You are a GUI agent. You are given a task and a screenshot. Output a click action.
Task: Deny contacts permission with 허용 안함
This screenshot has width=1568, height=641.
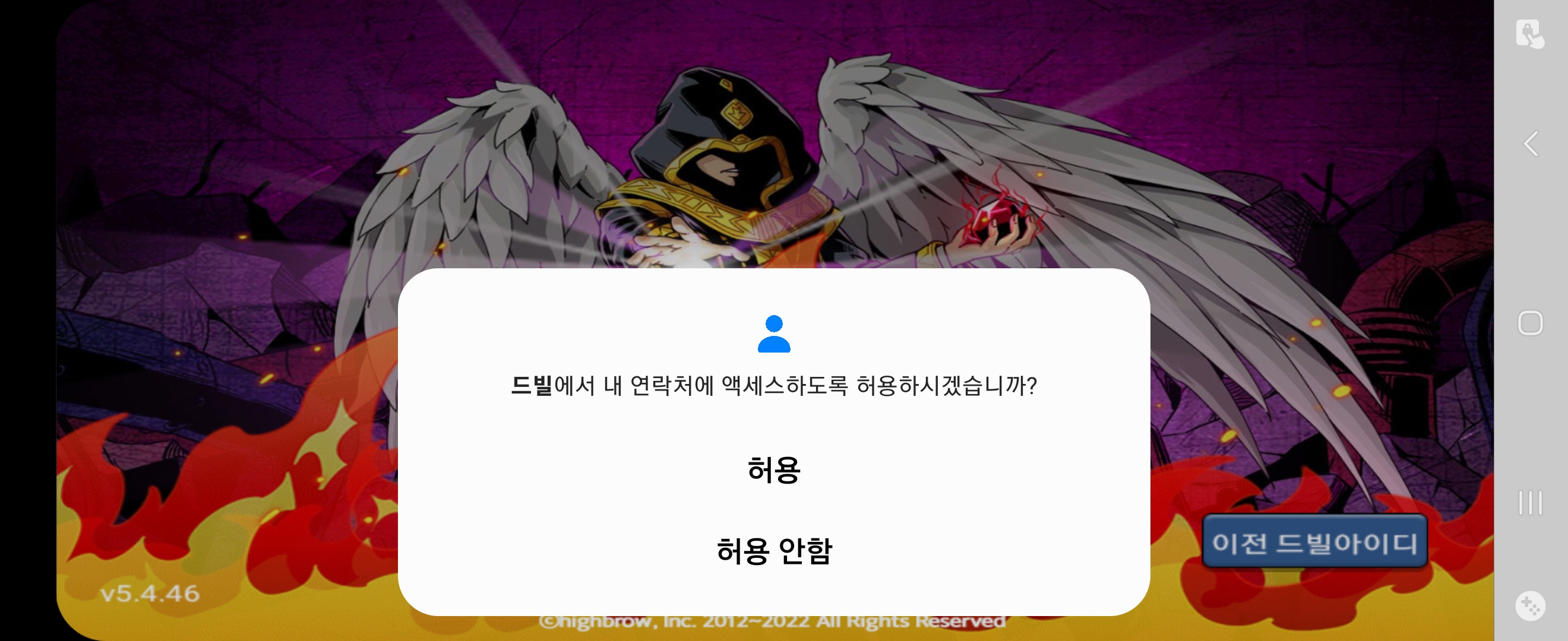pos(774,551)
